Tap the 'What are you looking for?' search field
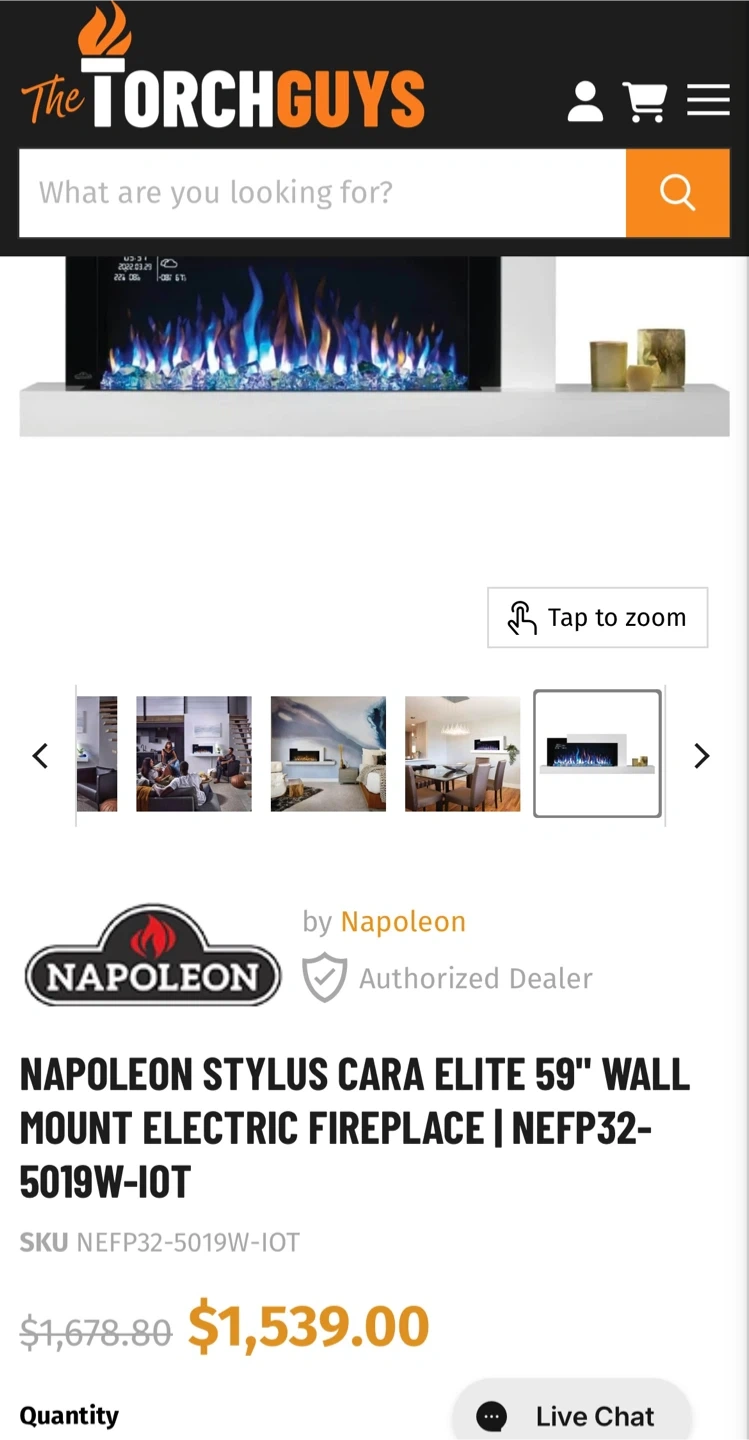749x1440 pixels. [x=322, y=193]
